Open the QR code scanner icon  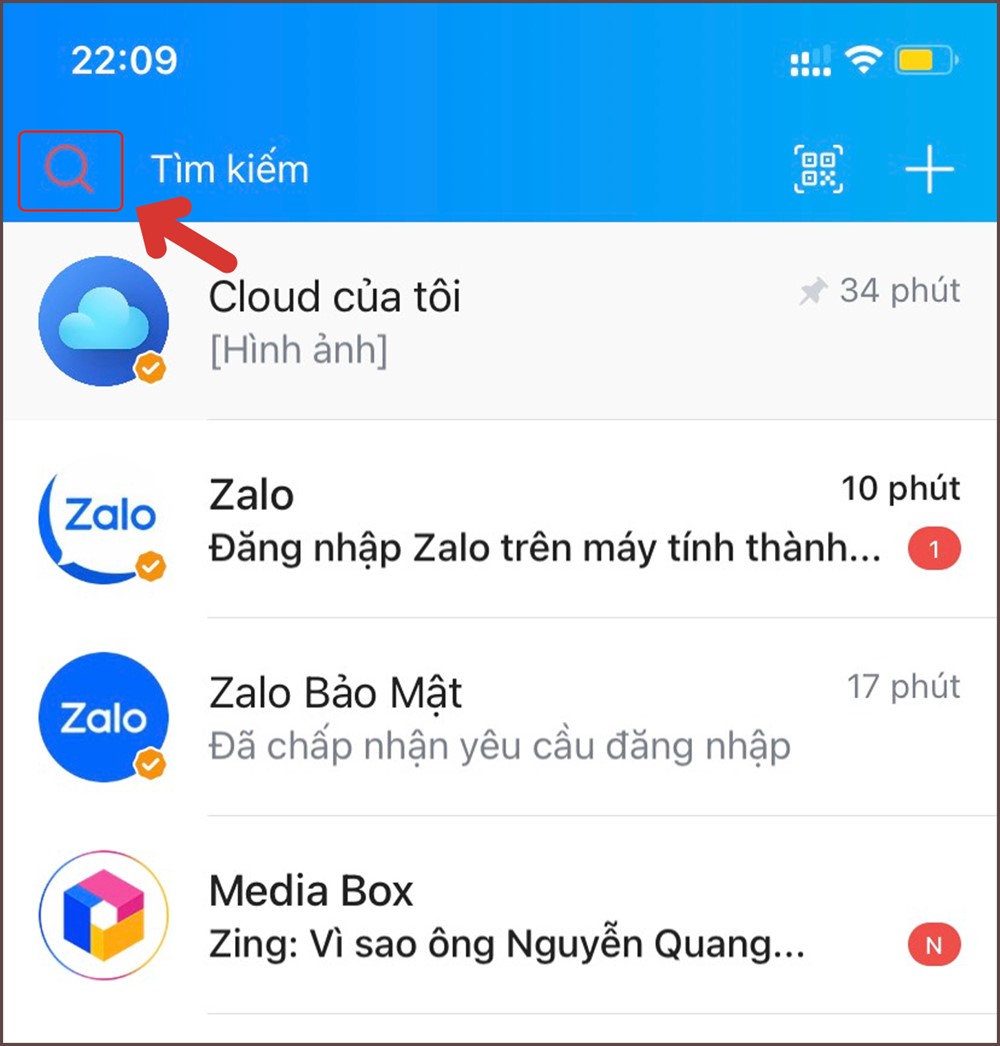tap(818, 169)
